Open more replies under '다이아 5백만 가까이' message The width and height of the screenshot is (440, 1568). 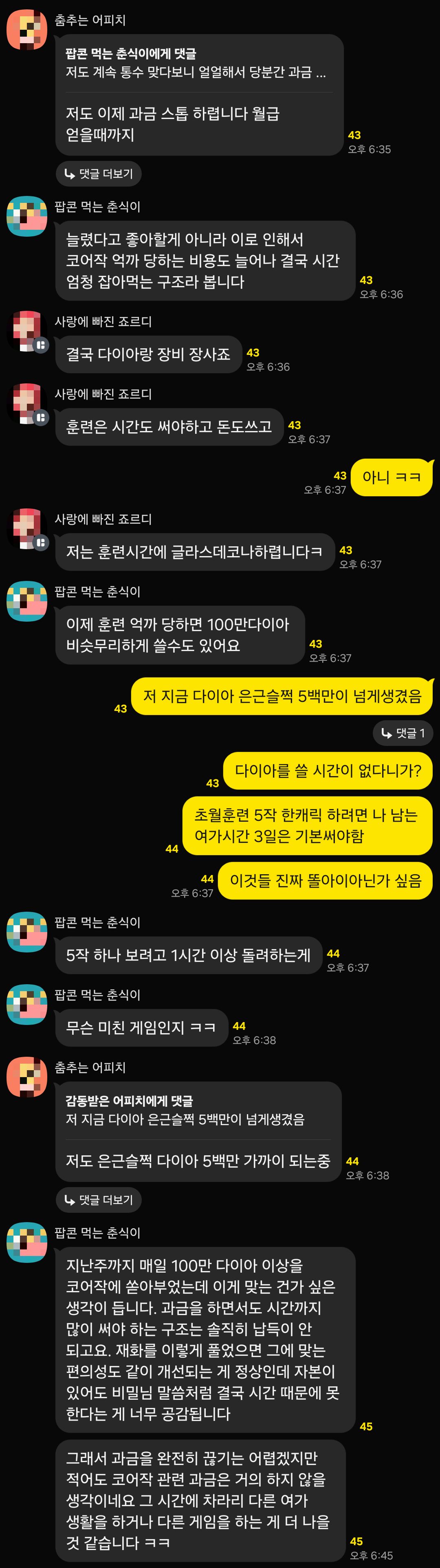coord(99,1200)
